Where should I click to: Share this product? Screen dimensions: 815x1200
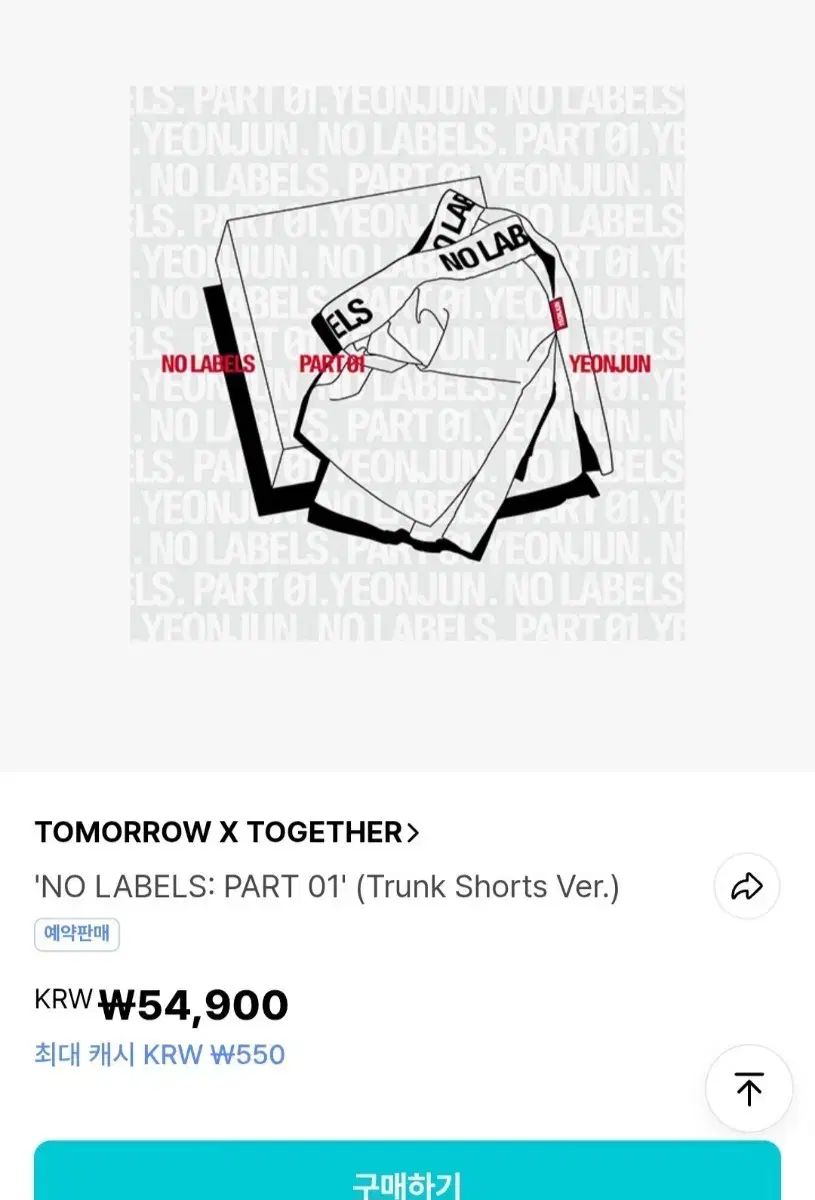(x=747, y=886)
